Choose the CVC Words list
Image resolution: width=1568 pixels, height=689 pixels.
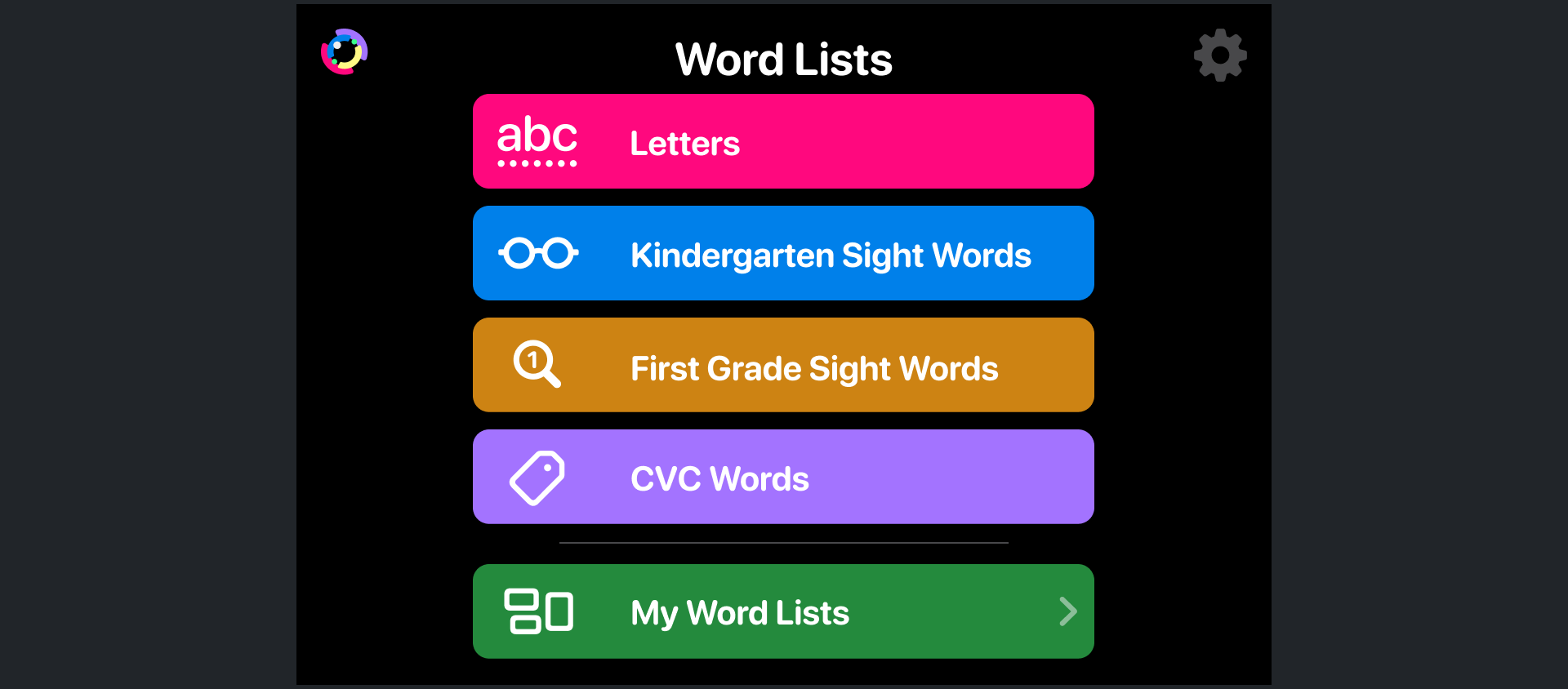783,478
